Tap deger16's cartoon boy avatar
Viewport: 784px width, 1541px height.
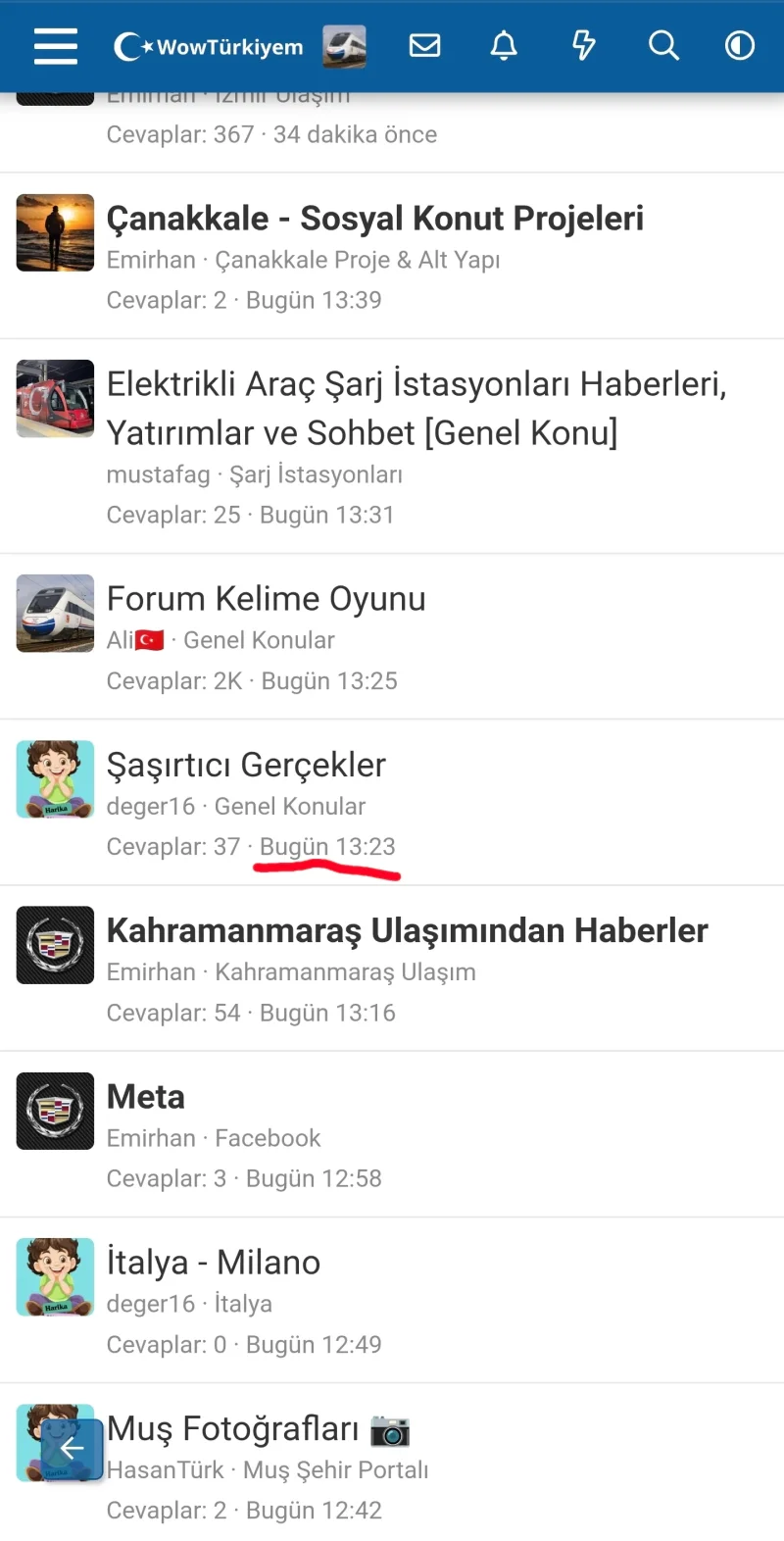(55, 779)
